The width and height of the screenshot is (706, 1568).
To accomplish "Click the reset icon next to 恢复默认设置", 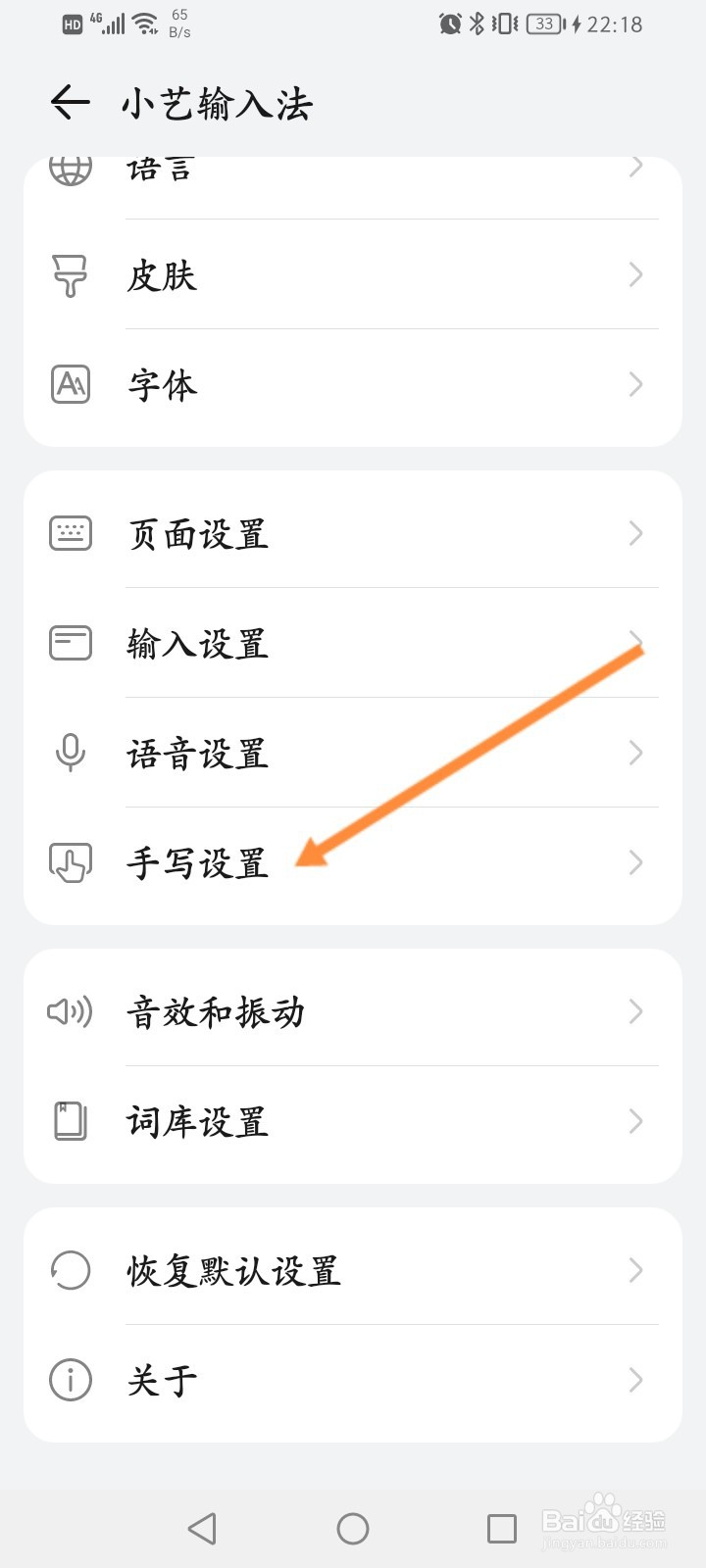I will click(x=69, y=1271).
